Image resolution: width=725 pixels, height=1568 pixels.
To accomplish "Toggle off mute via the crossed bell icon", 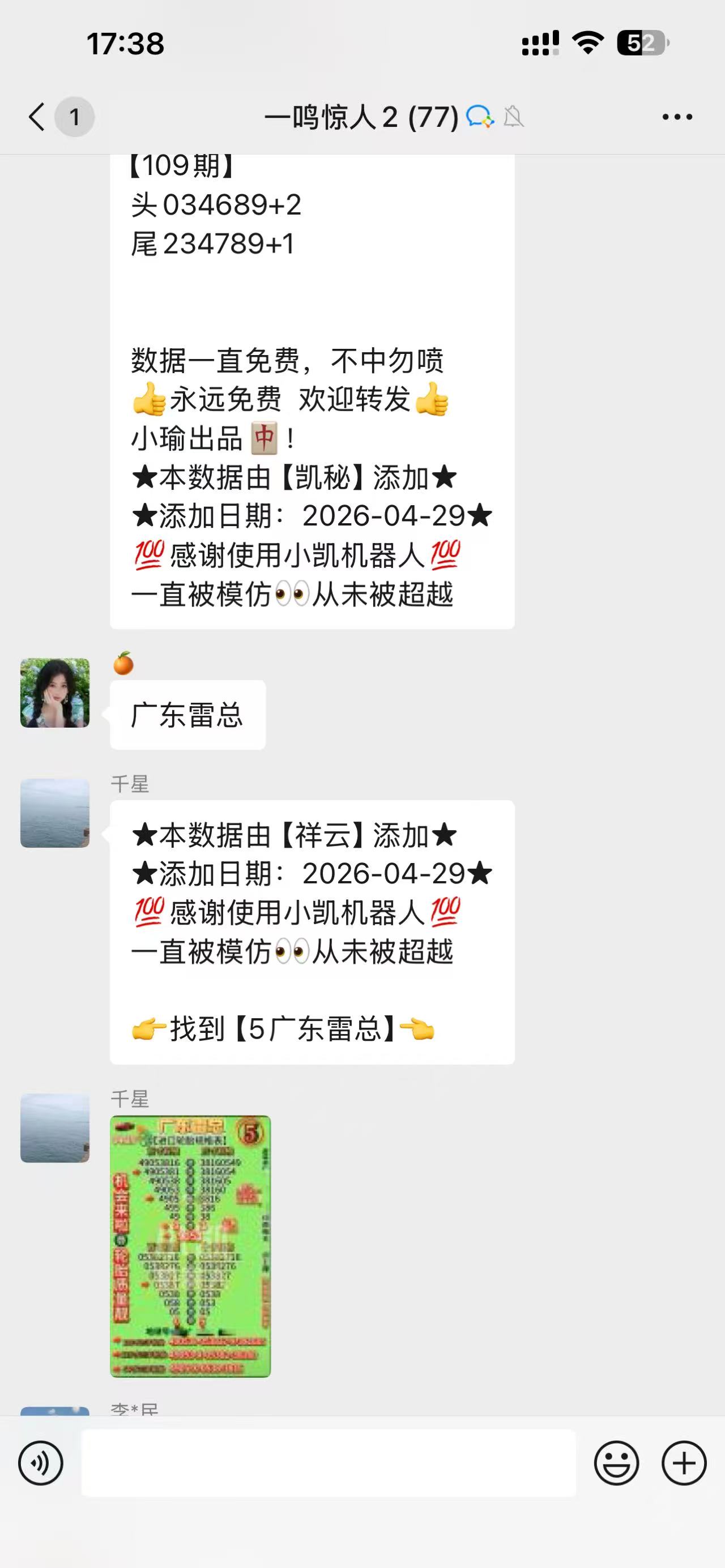I will 513,117.
